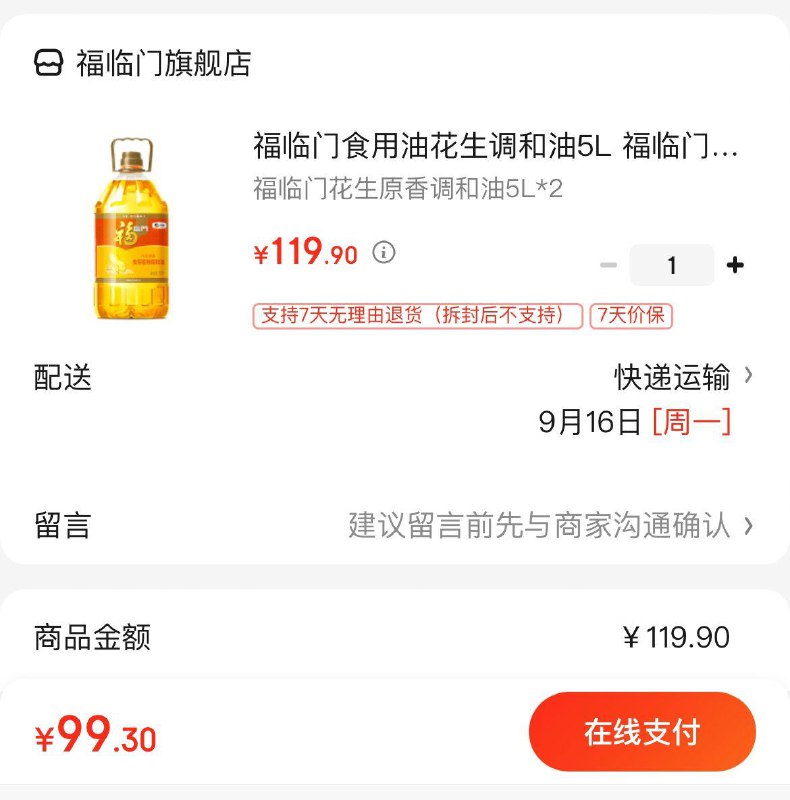Expand the delivery date 9月16日 option

pos(640,421)
